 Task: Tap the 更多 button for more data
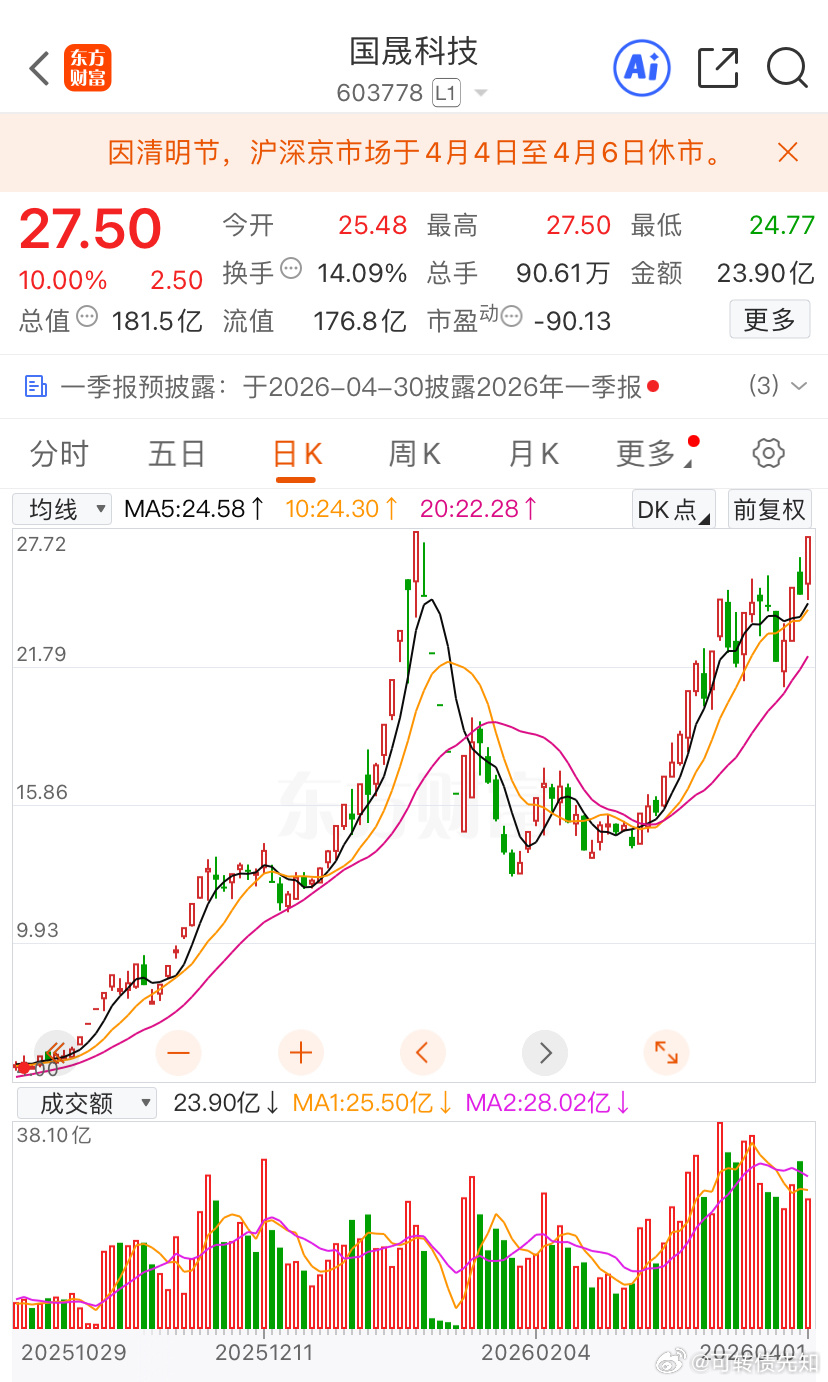(x=769, y=319)
